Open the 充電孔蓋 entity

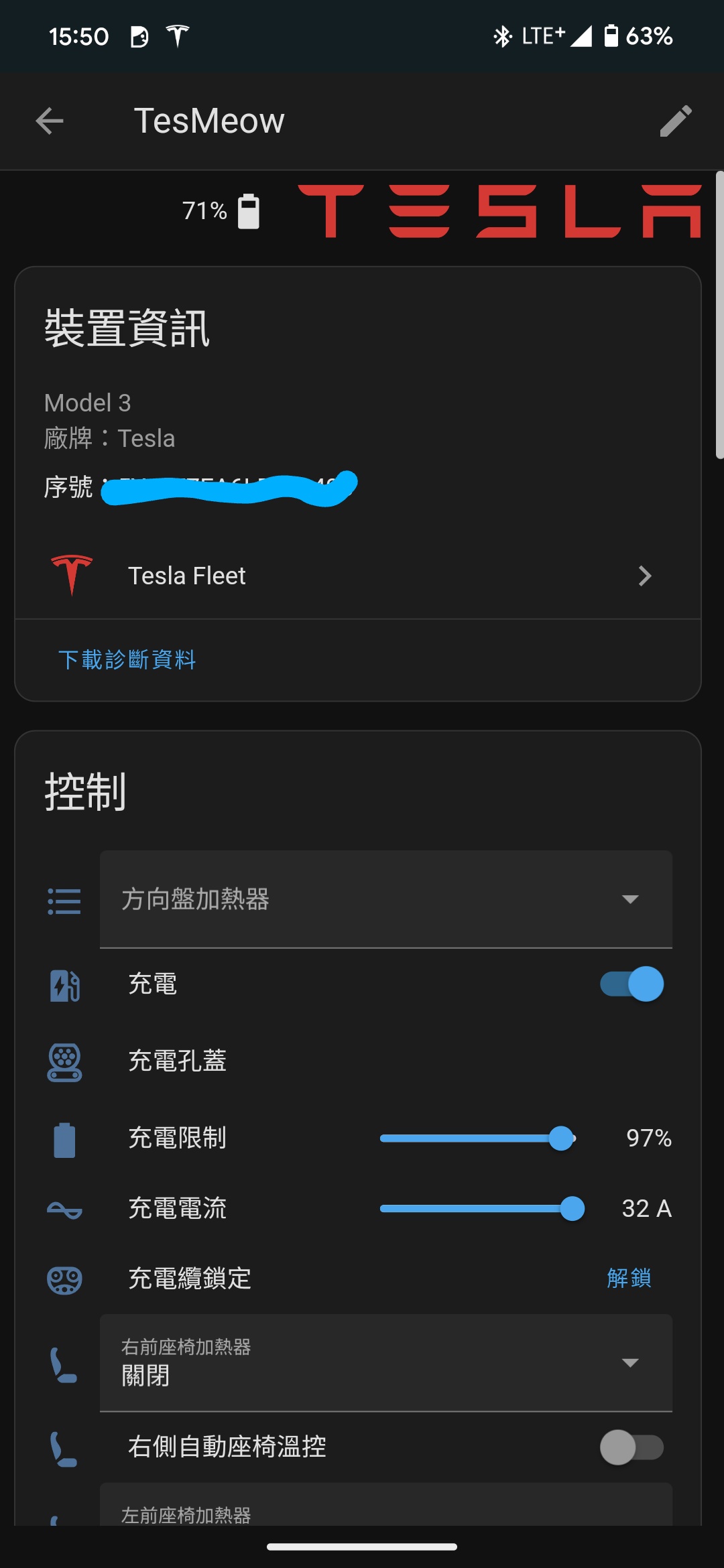coord(178,1061)
